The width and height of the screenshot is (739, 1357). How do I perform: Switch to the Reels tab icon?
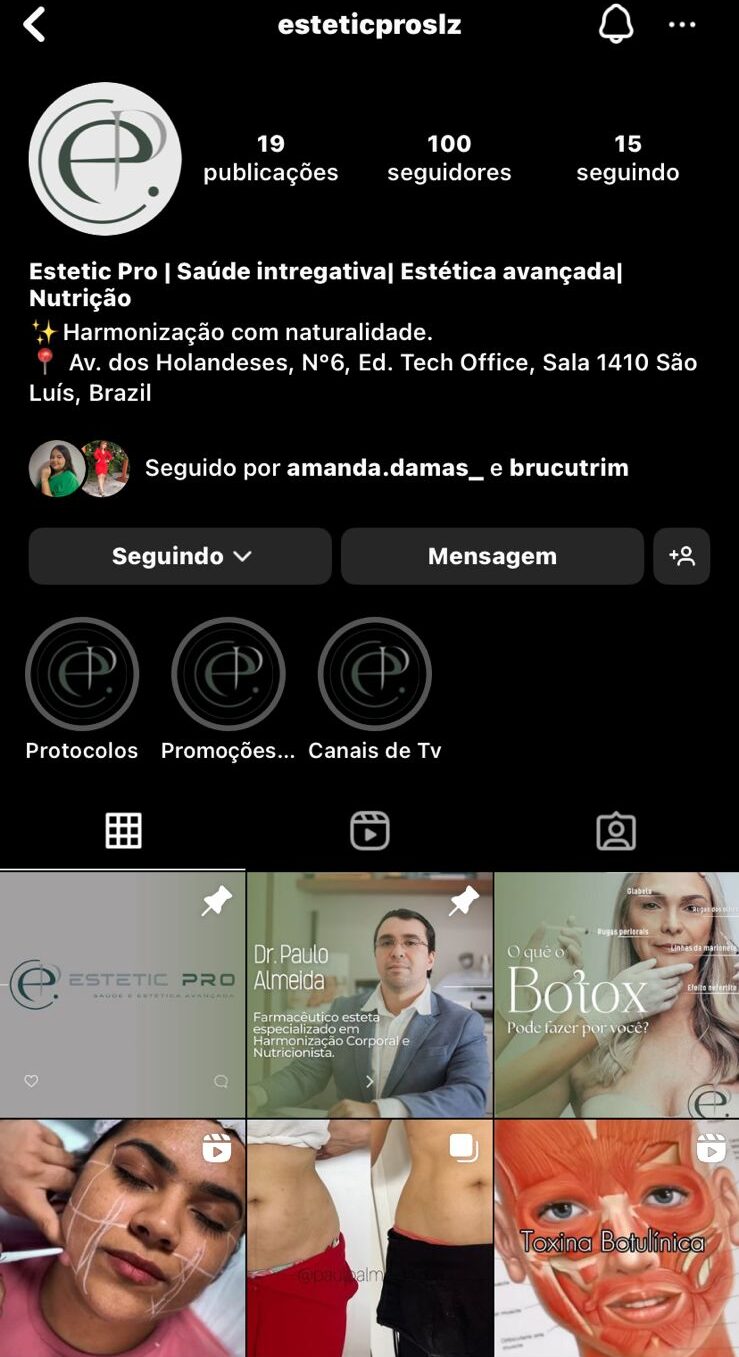coord(369,830)
